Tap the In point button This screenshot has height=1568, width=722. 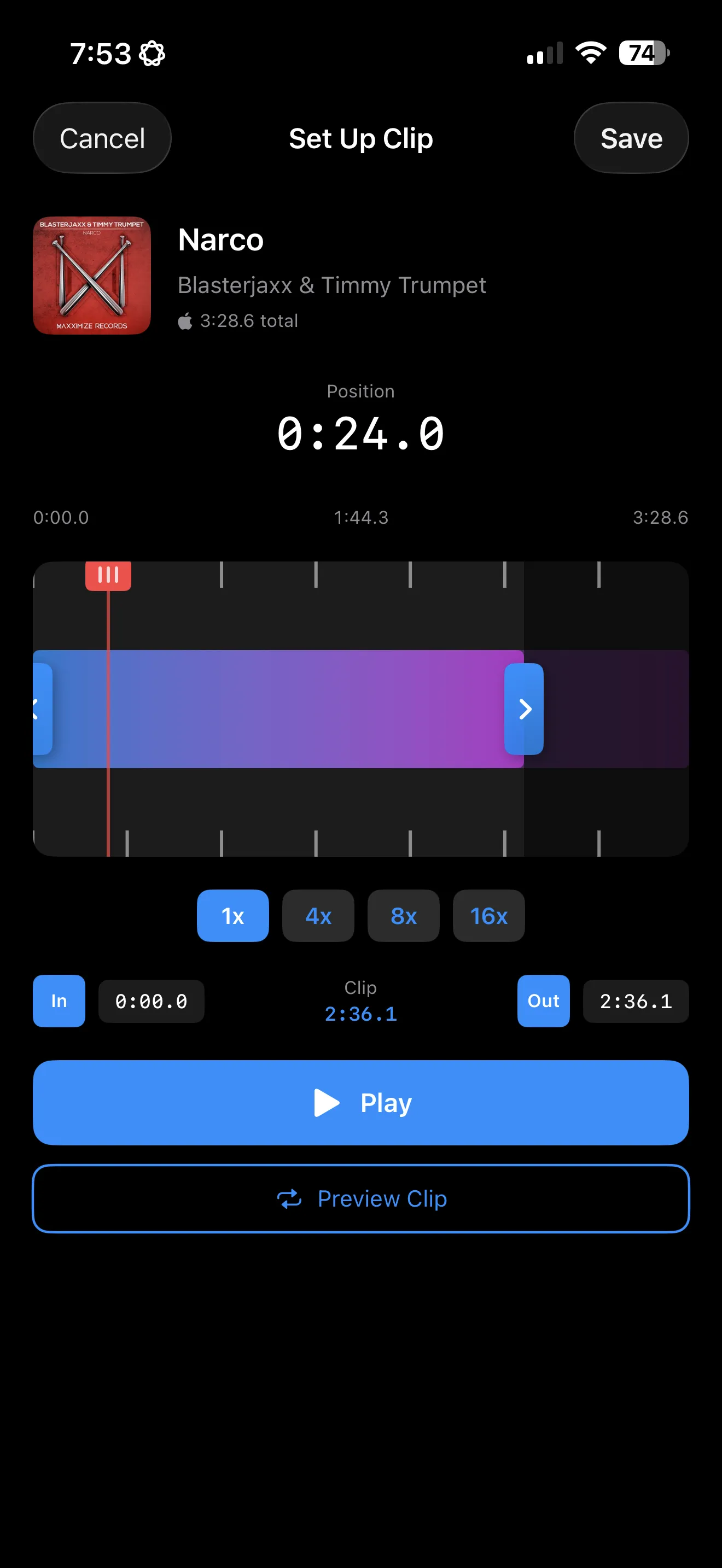tap(59, 1001)
